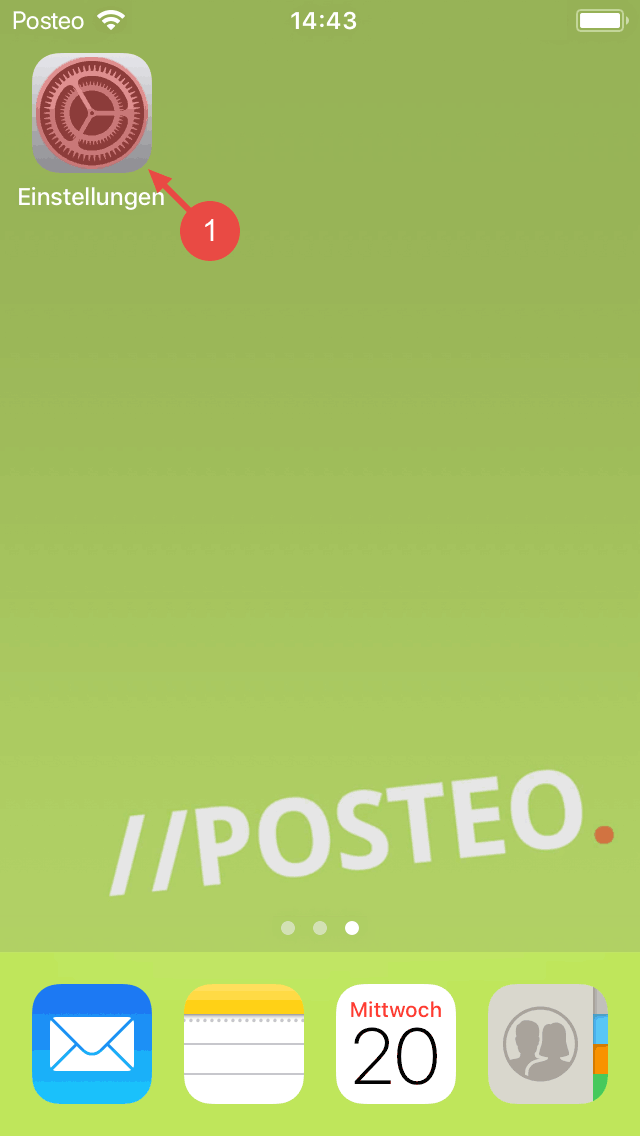
Task: Open the Contacts app in the dock
Action: 547,1043
